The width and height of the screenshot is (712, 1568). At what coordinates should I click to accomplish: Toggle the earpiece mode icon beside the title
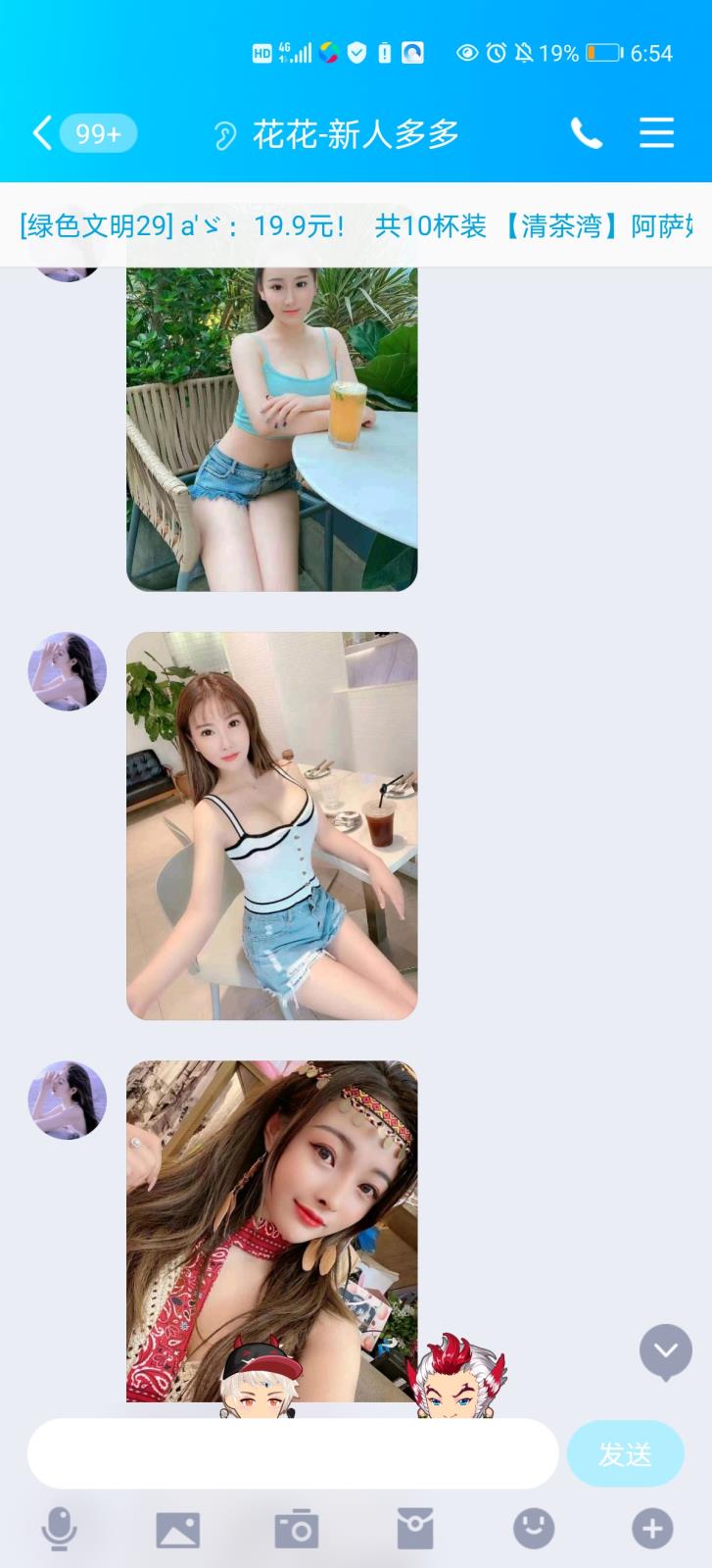pyautogui.click(x=225, y=135)
